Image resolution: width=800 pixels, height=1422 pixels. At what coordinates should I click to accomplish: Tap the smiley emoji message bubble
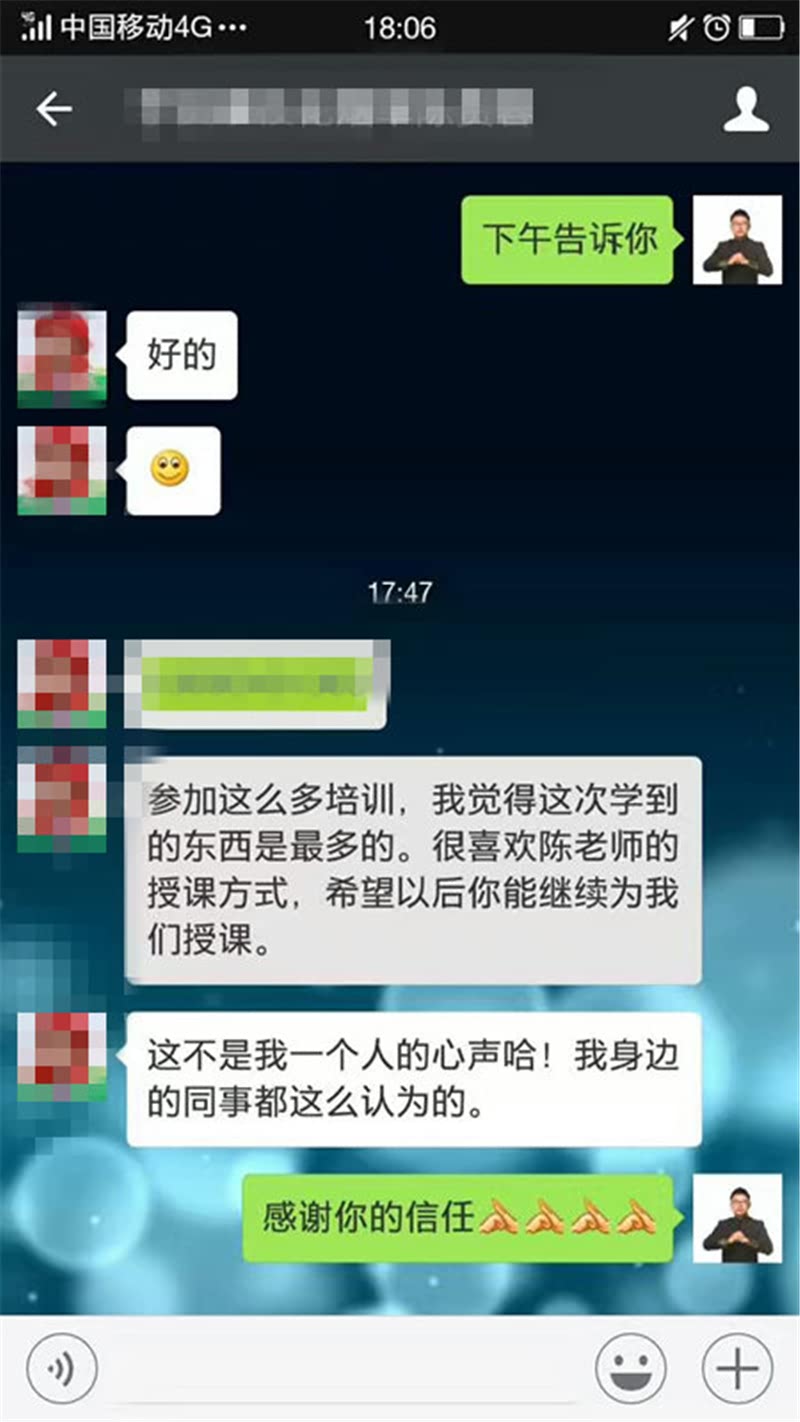coord(172,470)
